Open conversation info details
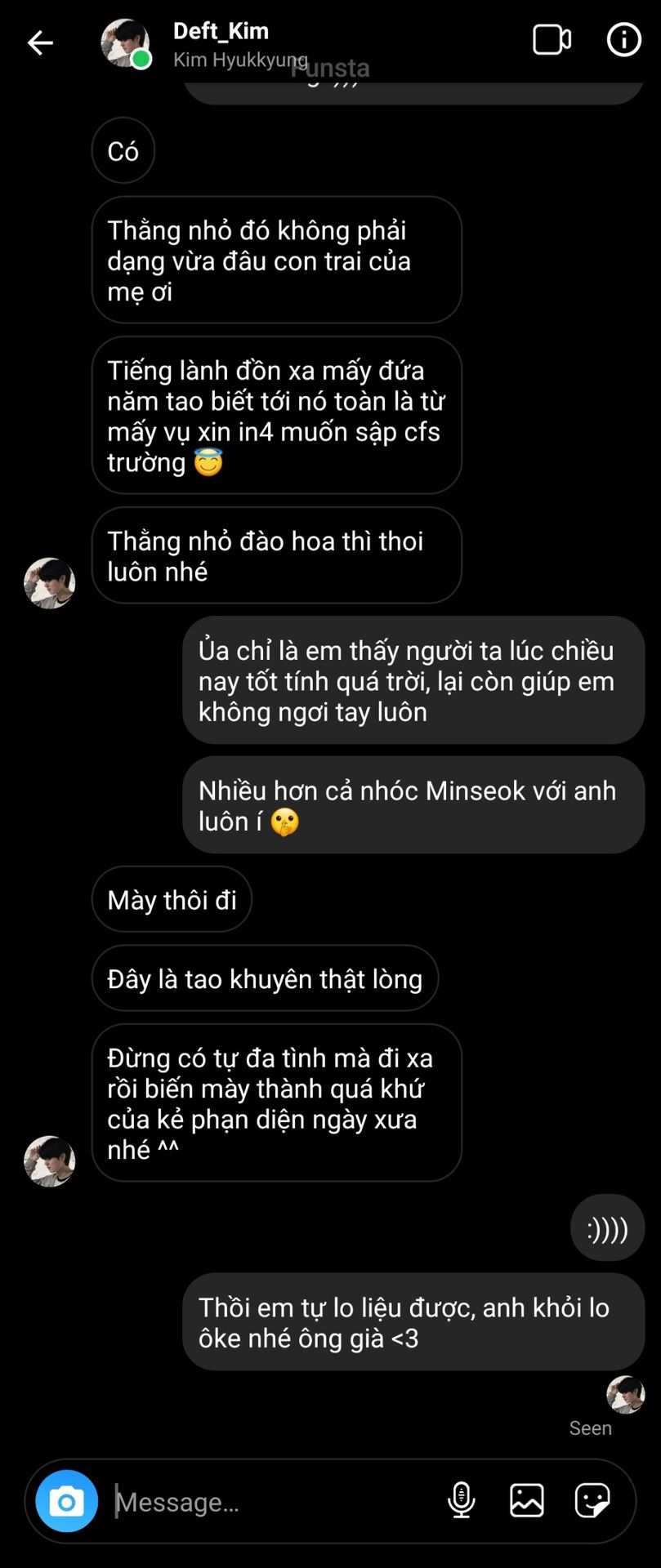Screen dimensions: 661x1568 point(623,40)
